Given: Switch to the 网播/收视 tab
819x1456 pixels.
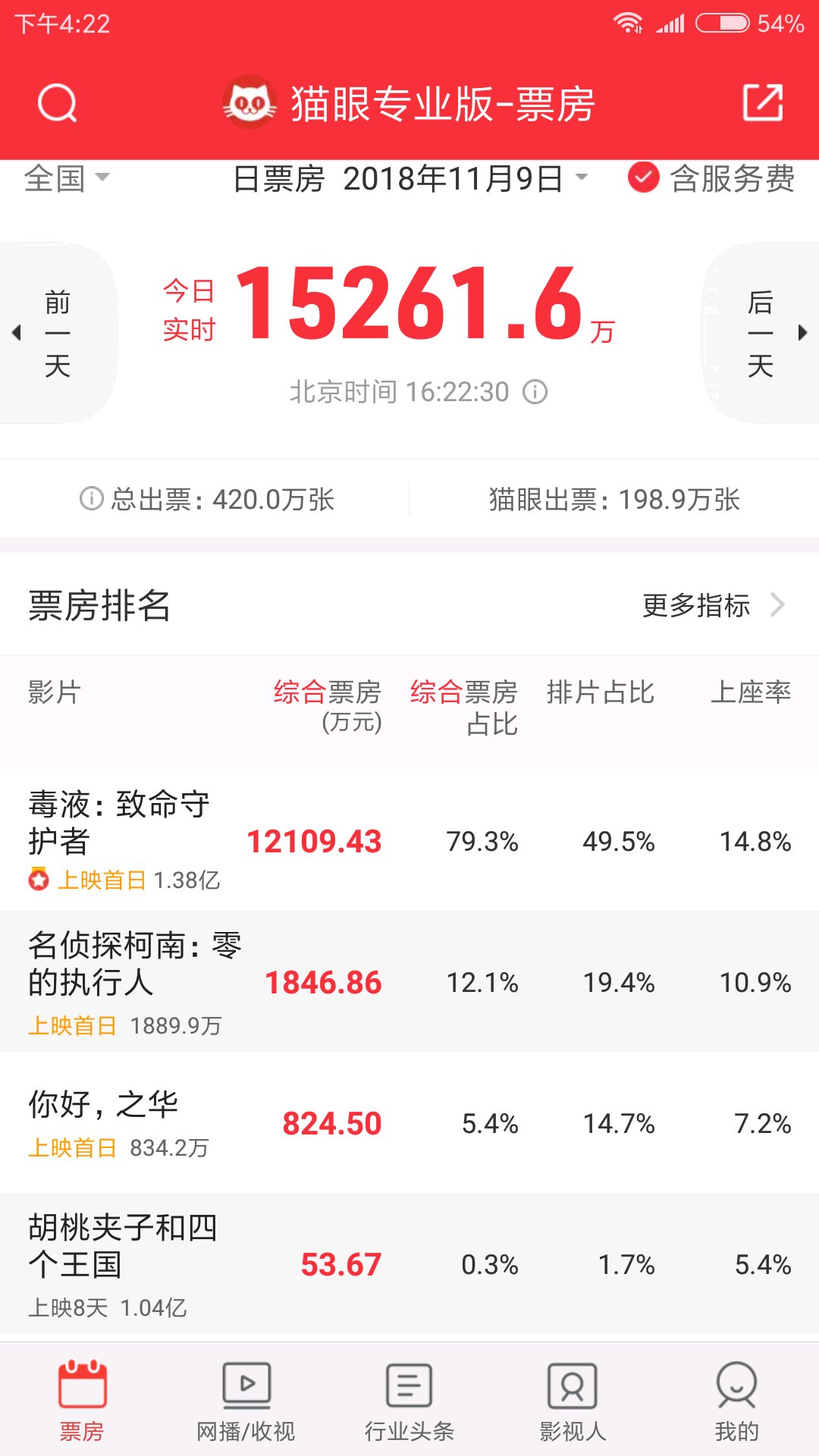Looking at the screenshot, I should coord(246,1400).
